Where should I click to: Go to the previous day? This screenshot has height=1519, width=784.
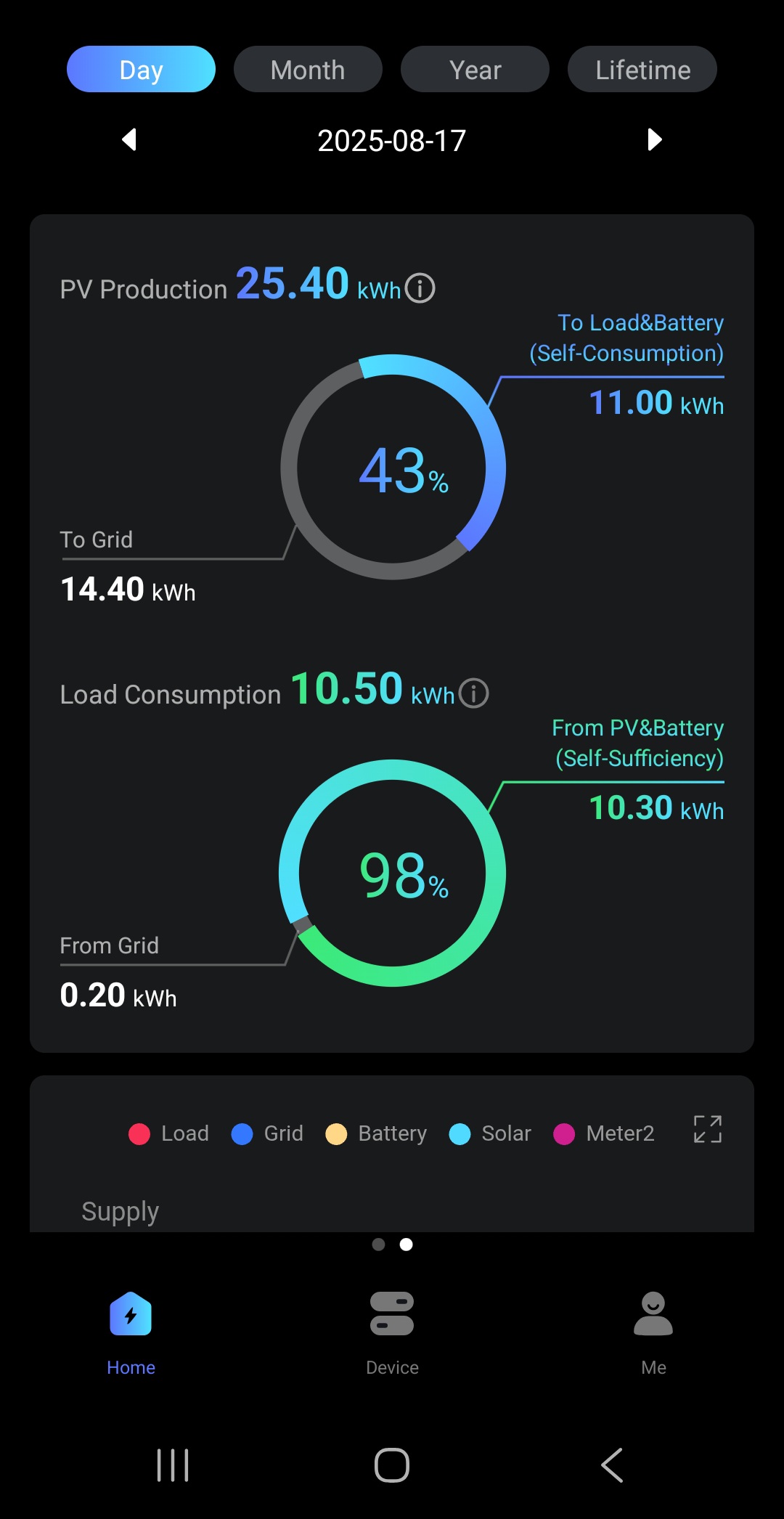[x=129, y=139]
